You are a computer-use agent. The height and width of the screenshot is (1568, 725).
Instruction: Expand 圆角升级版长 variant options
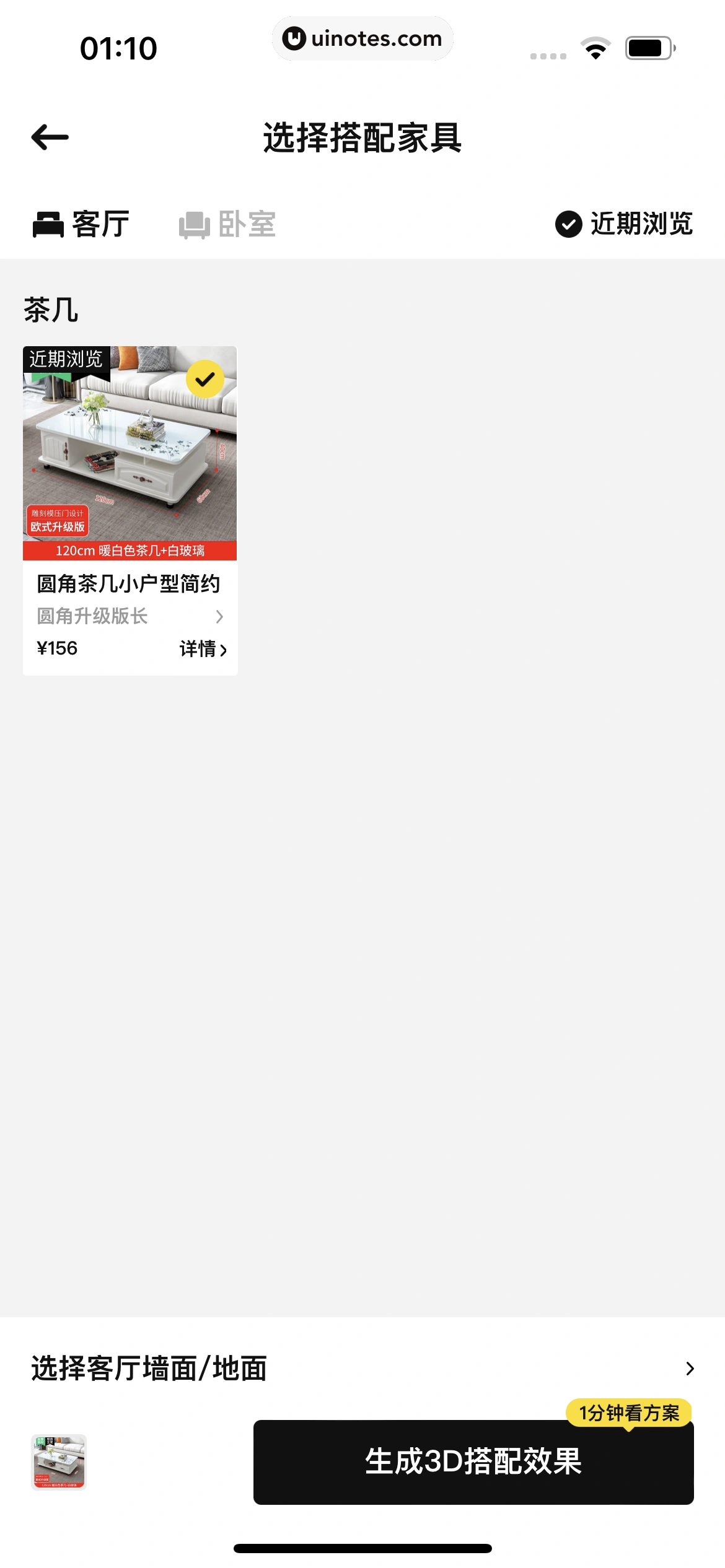(220, 617)
